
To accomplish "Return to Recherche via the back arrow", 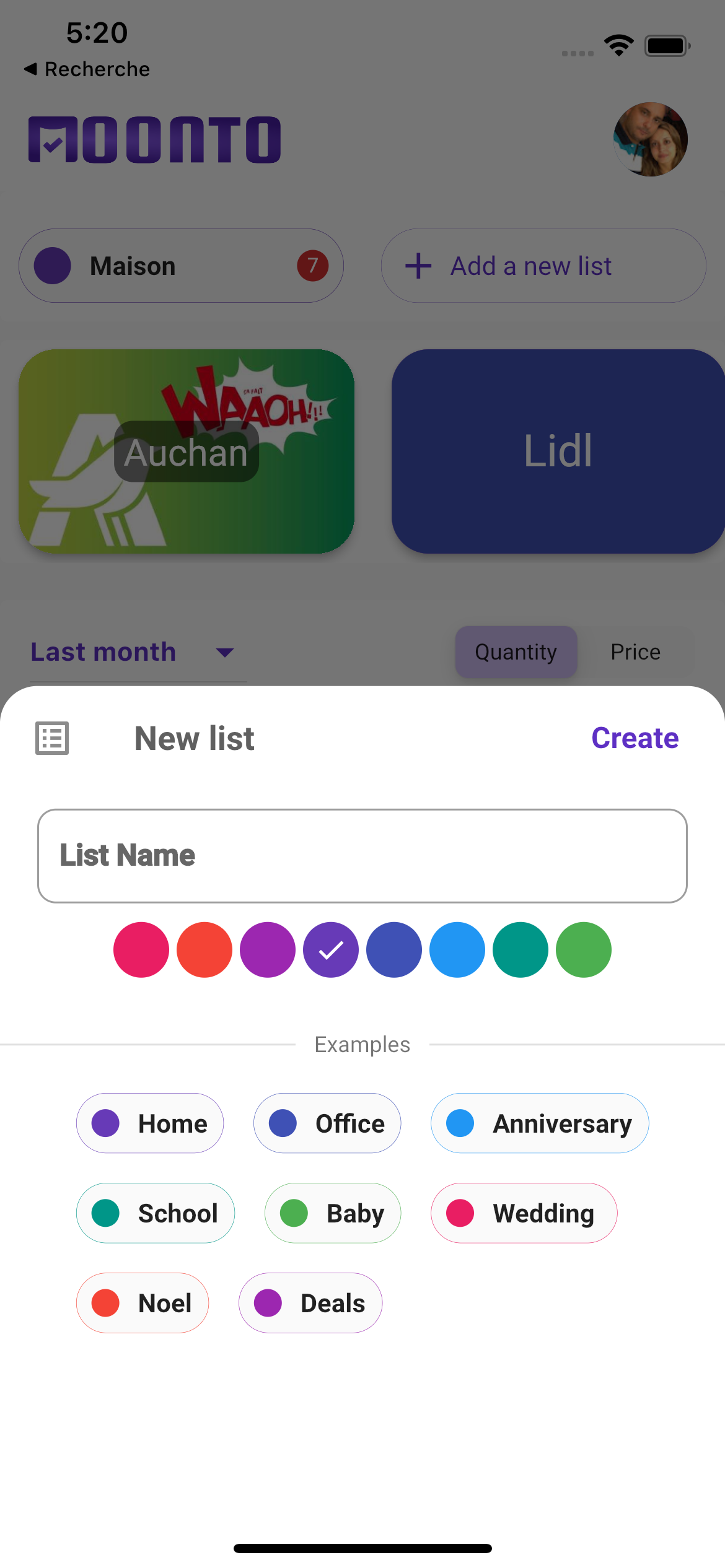I will pos(87,69).
